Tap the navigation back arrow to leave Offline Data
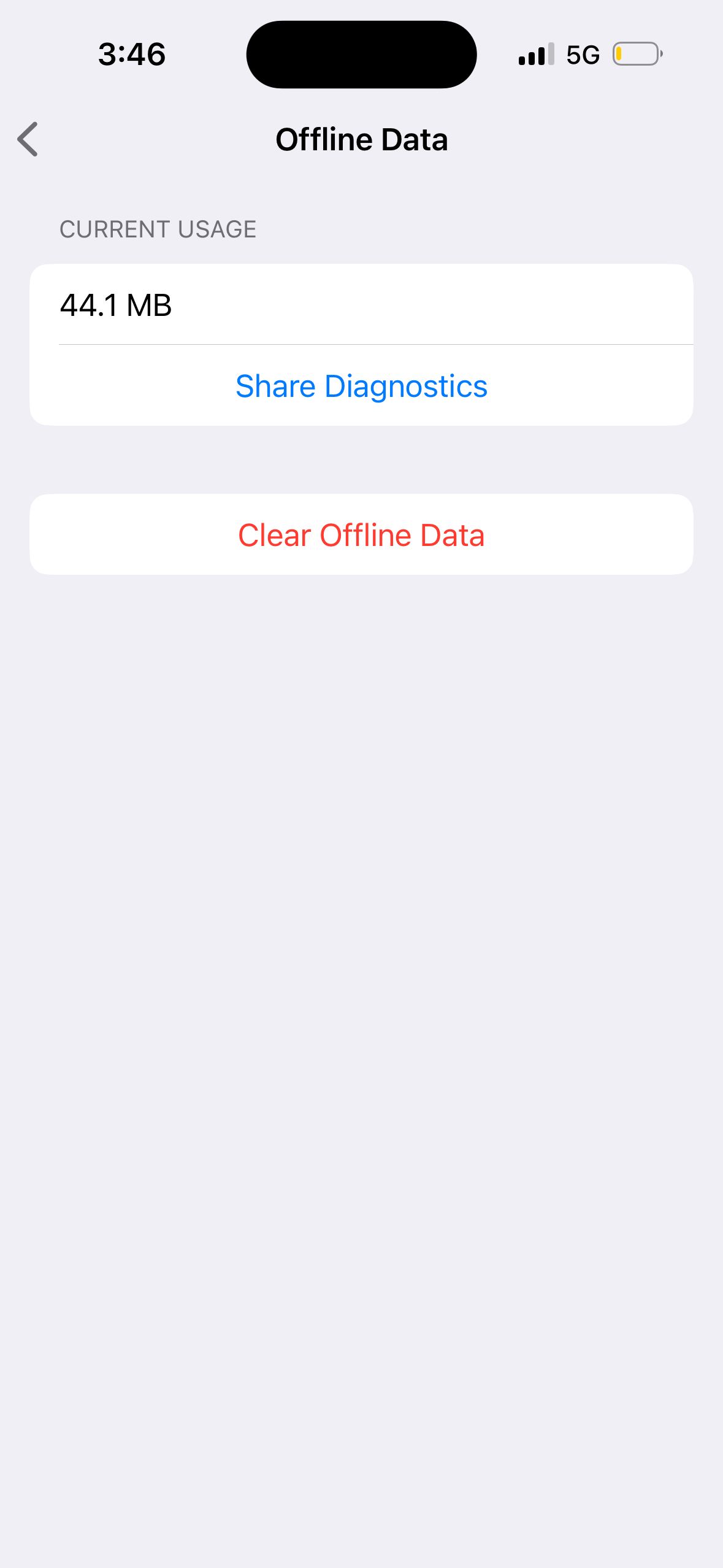 click(27, 139)
